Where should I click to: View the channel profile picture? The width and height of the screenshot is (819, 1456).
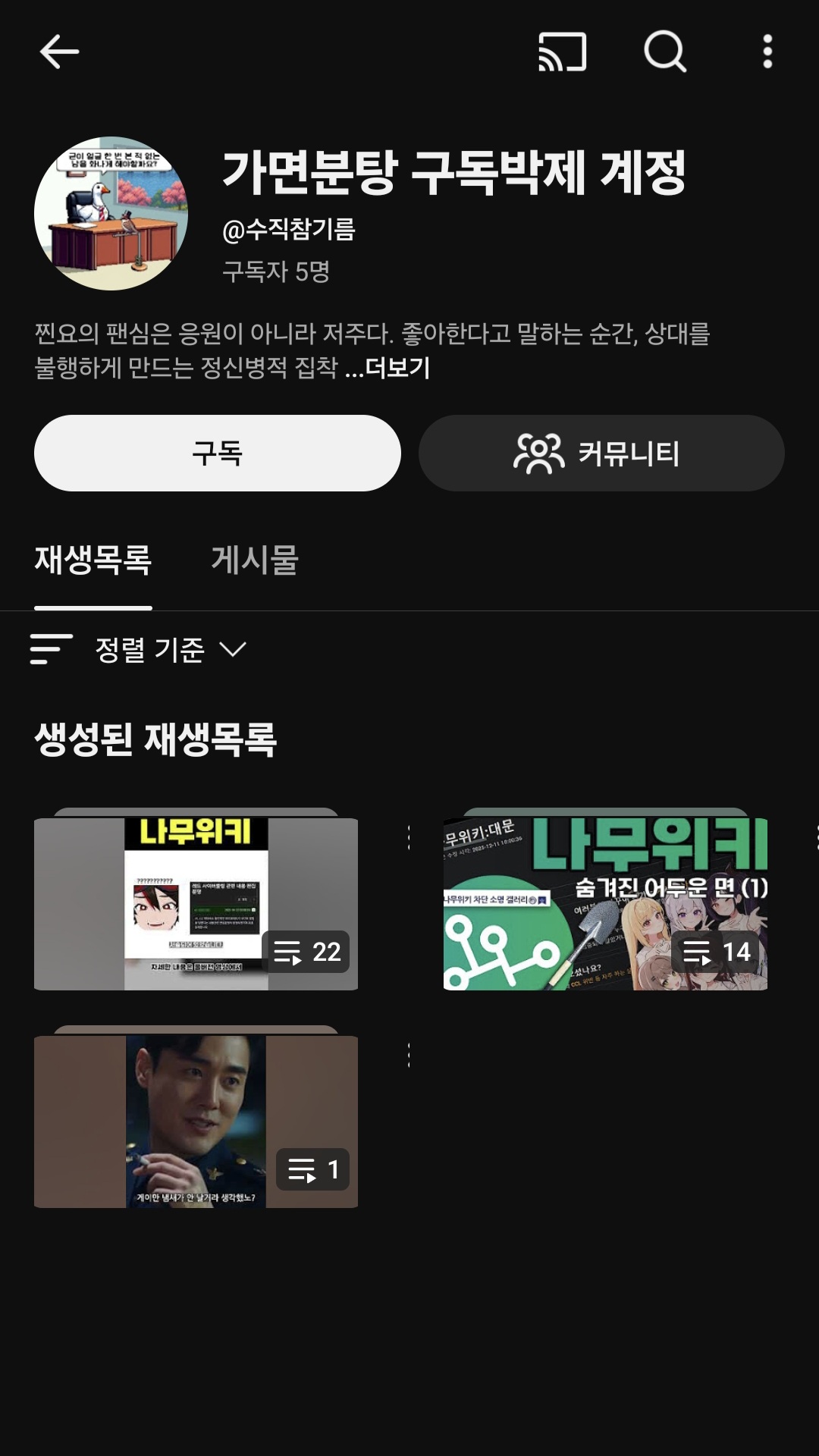pyautogui.click(x=111, y=213)
